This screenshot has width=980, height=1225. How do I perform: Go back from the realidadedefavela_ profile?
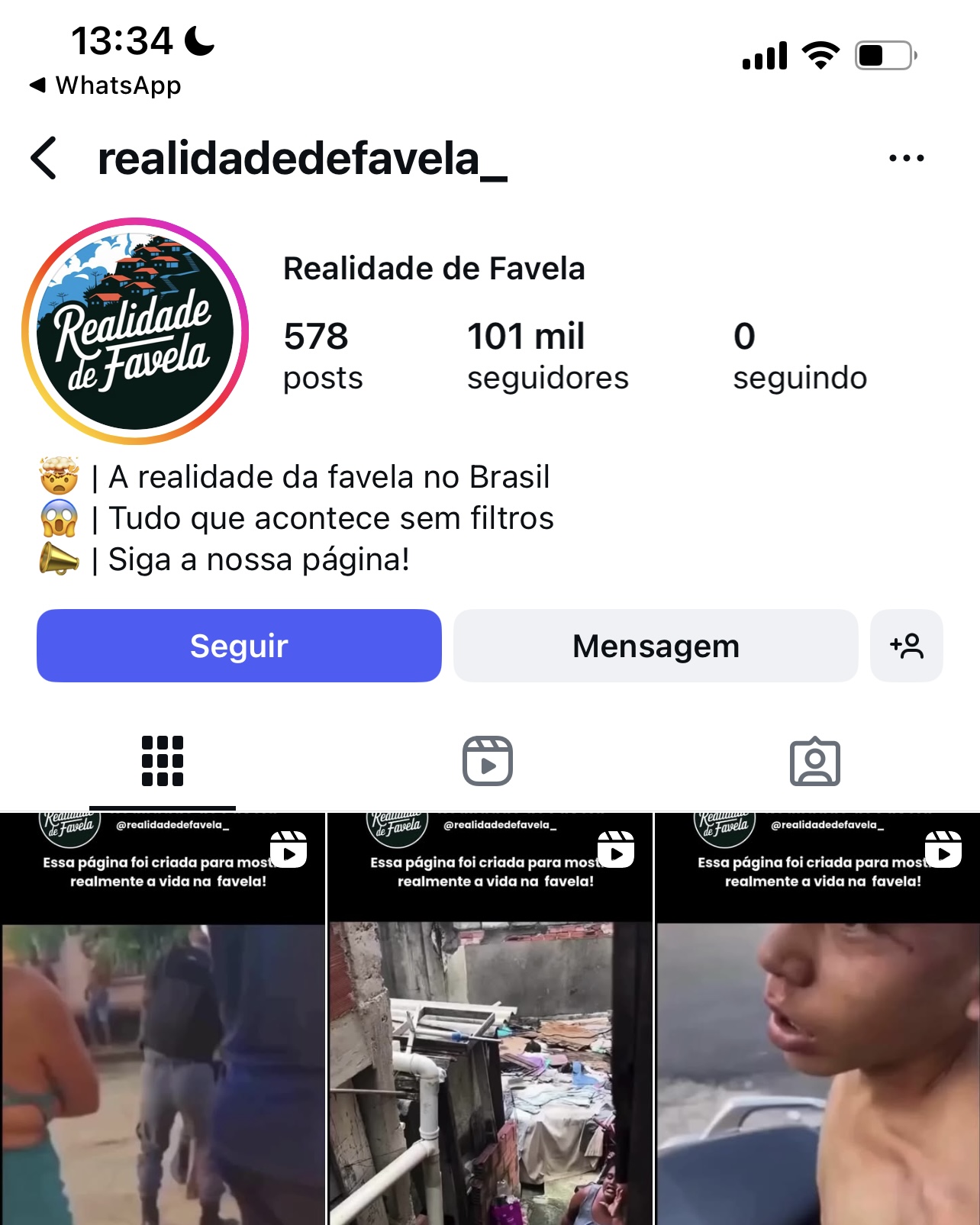click(44, 159)
